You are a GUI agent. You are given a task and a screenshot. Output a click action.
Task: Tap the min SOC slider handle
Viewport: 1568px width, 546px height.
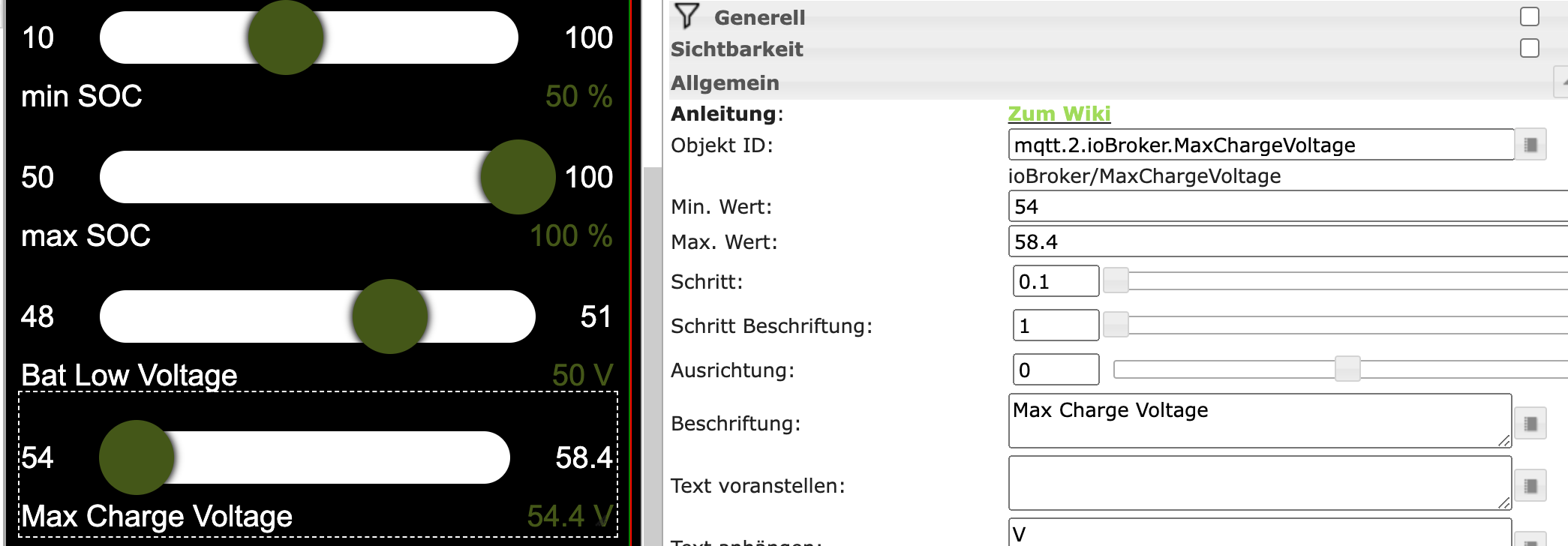point(286,37)
